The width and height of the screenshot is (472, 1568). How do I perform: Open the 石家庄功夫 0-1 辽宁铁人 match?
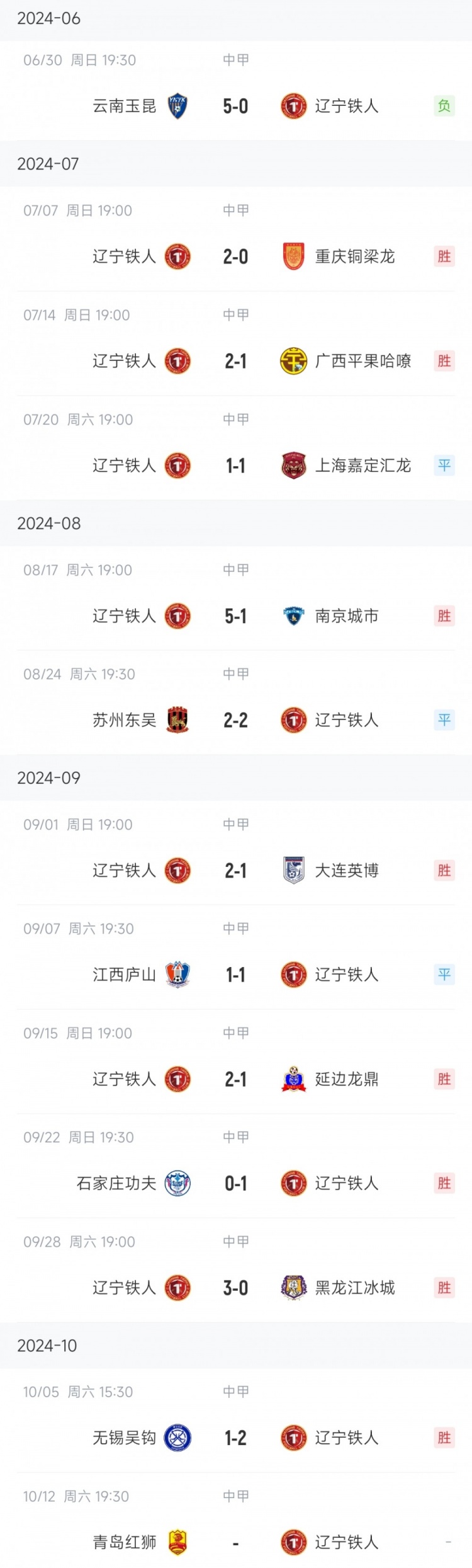point(235,1184)
